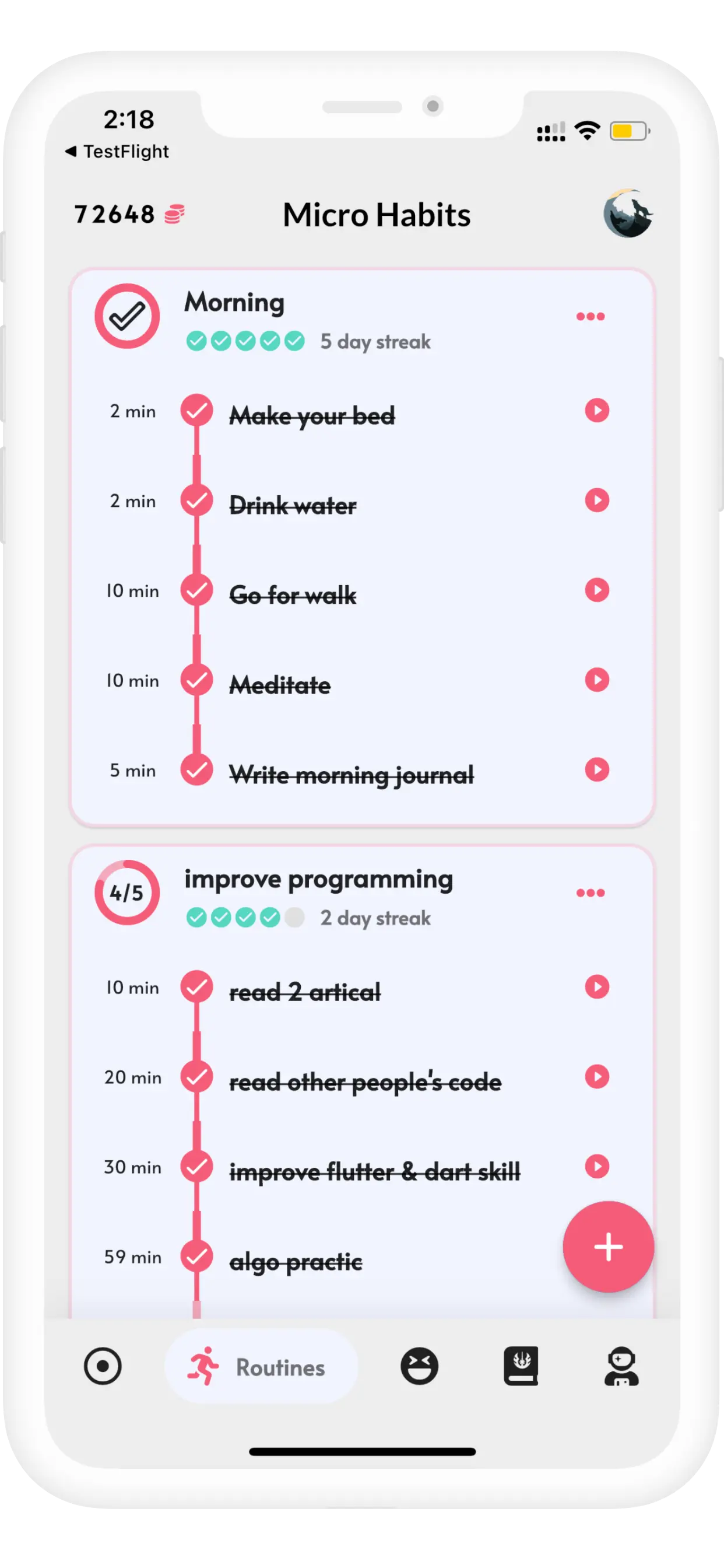Open the laughing face tab
The height and width of the screenshot is (1568, 724).
coord(419,1367)
